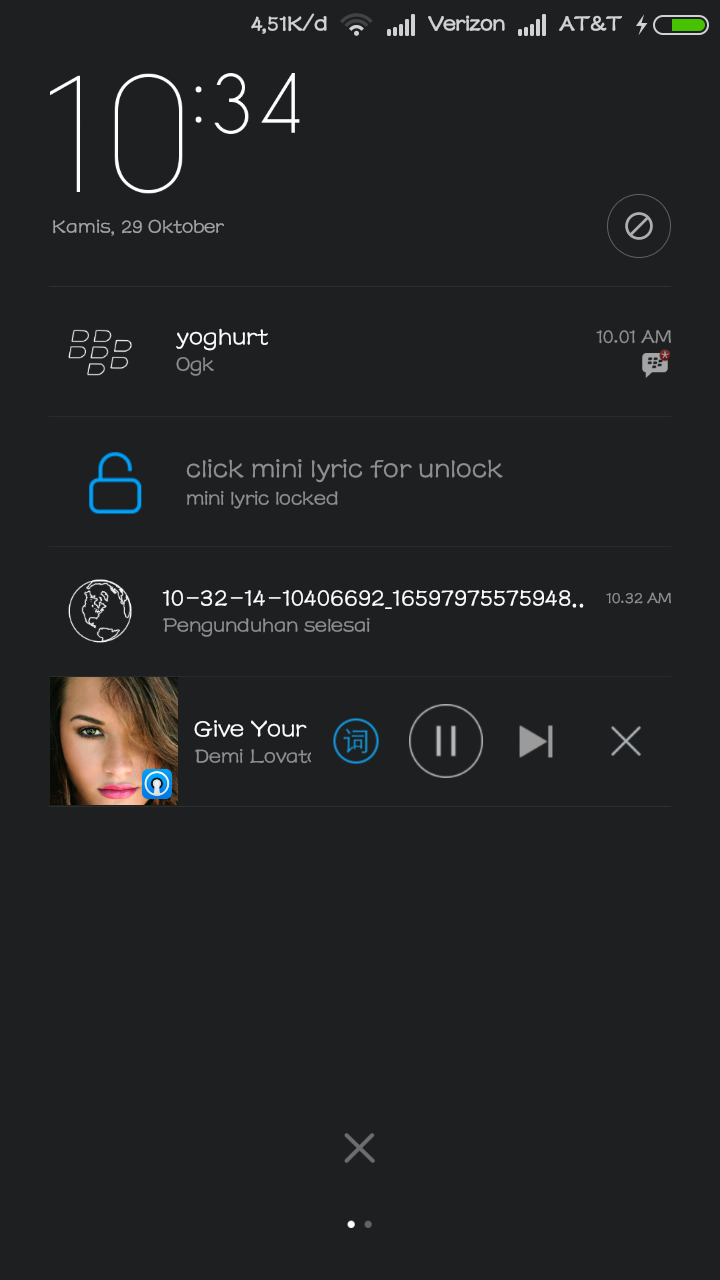
Task: Close the music player notification
Action: tap(626, 741)
